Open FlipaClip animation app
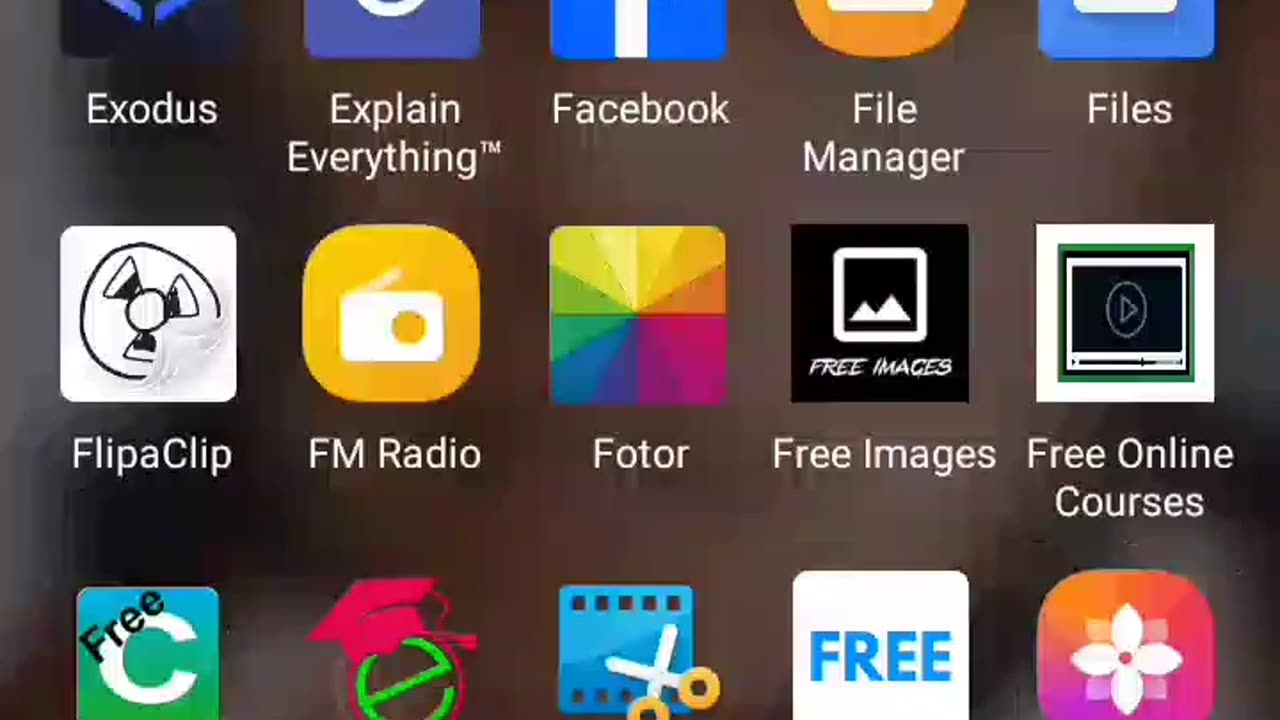The width and height of the screenshot is (1280, 720). pyautogui.click(x=148, y=314)
